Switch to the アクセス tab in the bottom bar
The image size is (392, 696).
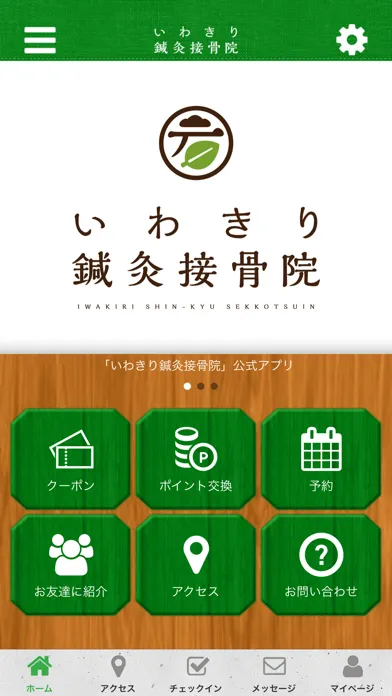(x=118, y=673)
